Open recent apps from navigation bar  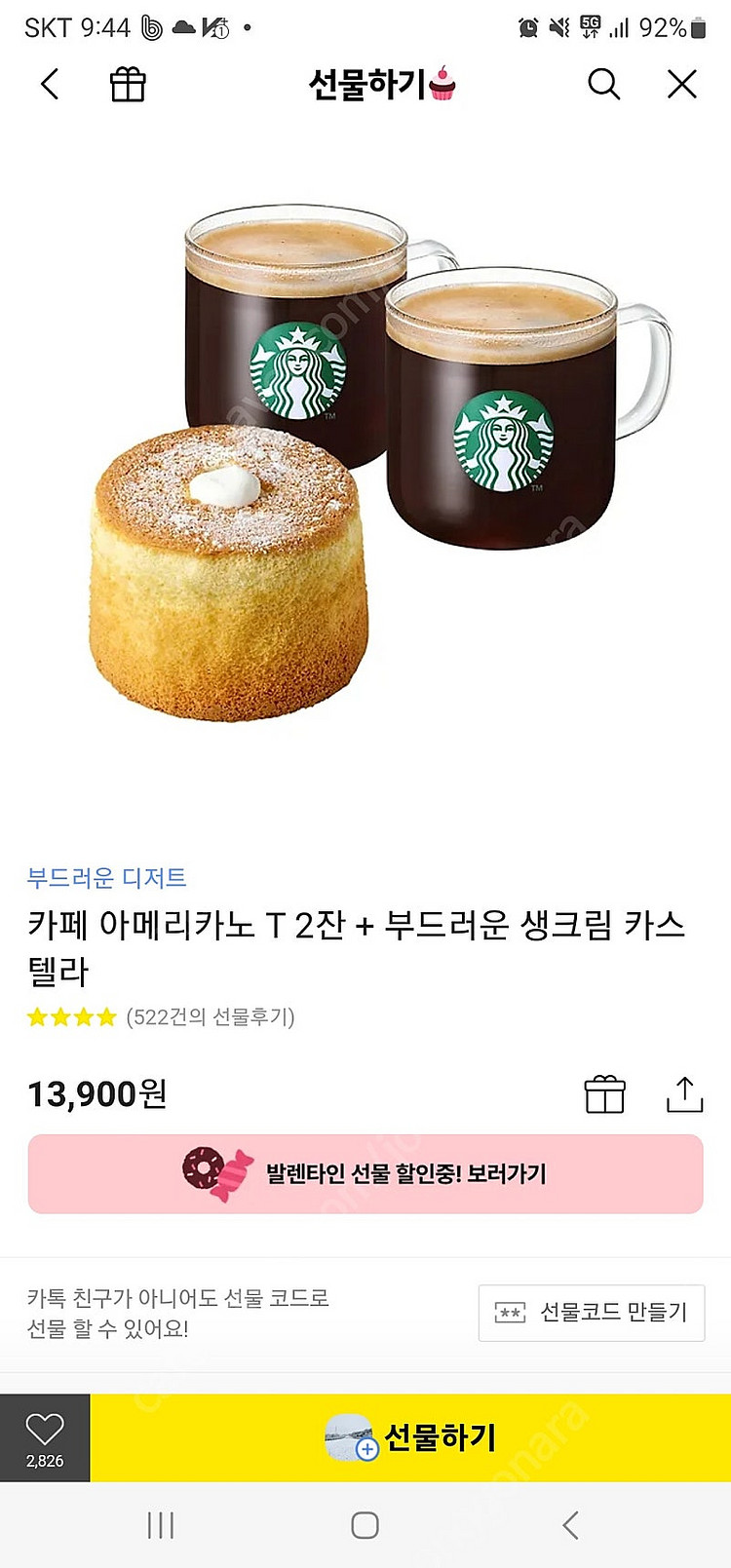(x=161, y=1525)
